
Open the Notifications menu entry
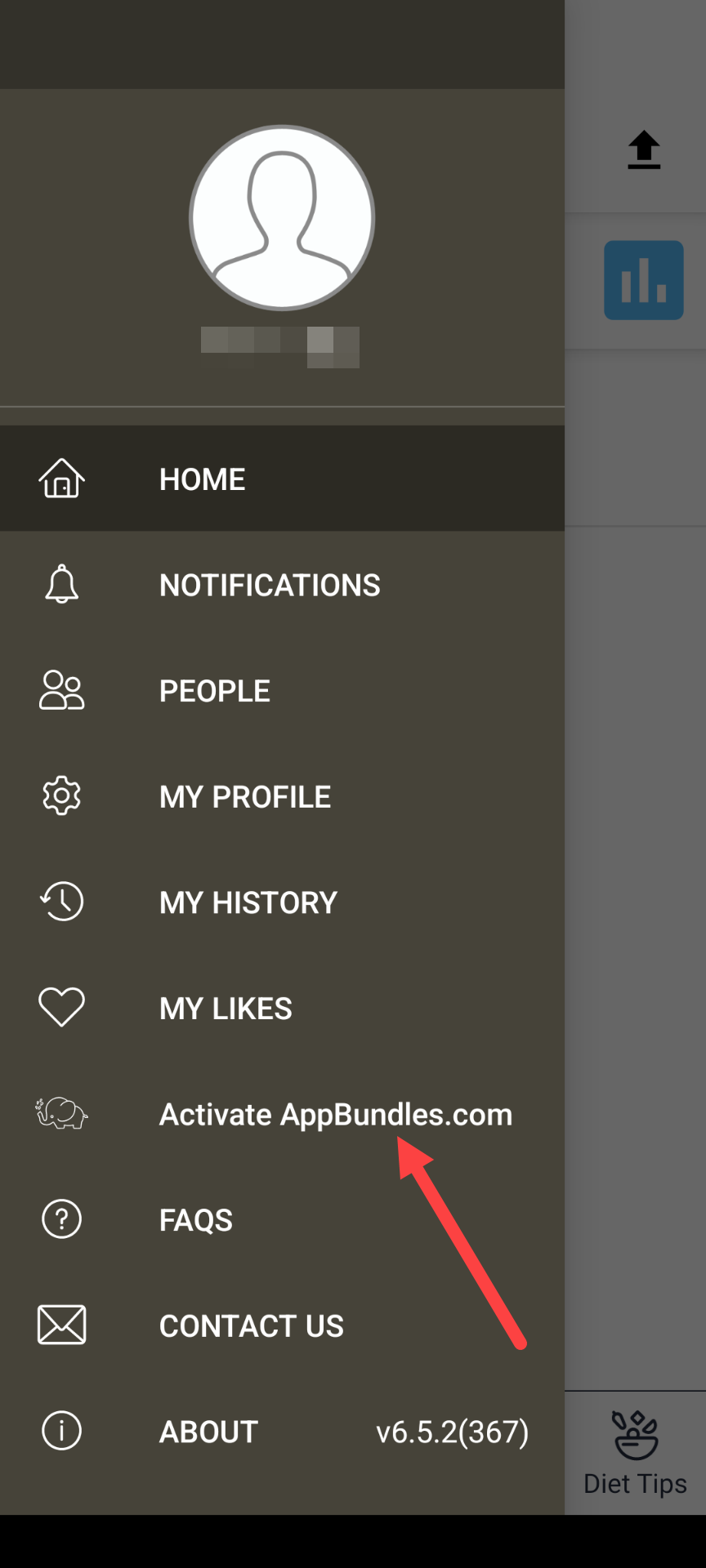270,584
